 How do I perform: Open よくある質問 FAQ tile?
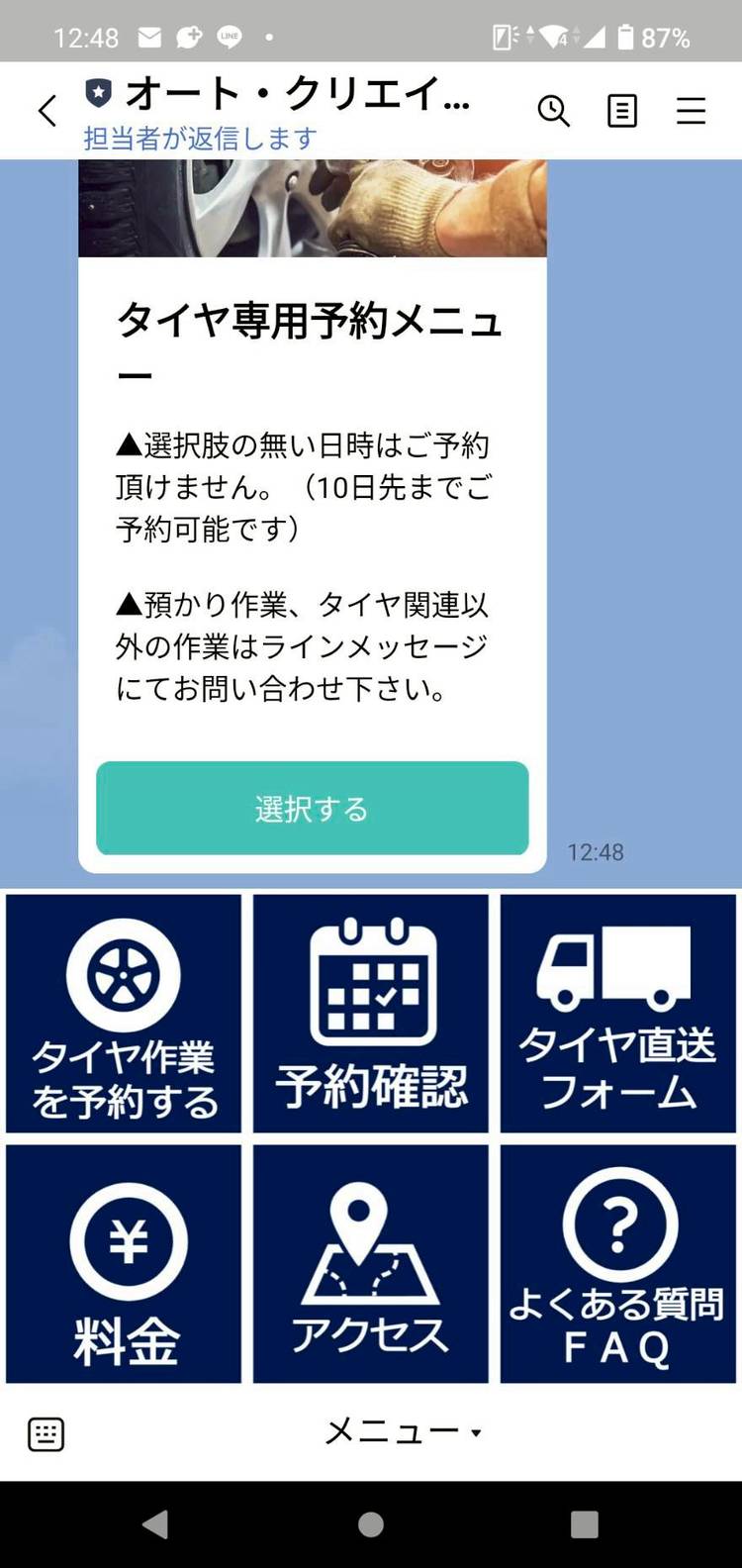618,1263
